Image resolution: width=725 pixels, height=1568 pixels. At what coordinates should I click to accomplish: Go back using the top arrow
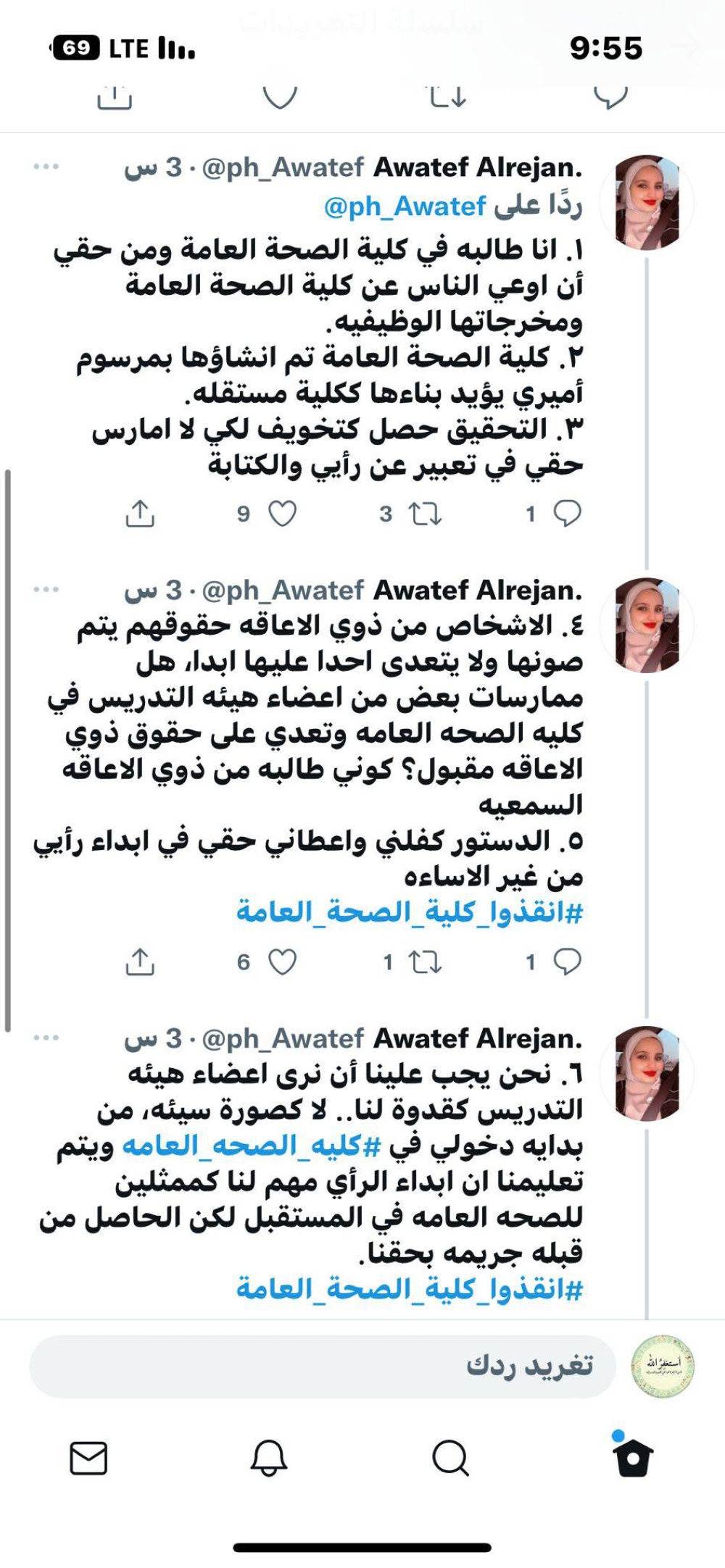686,47
